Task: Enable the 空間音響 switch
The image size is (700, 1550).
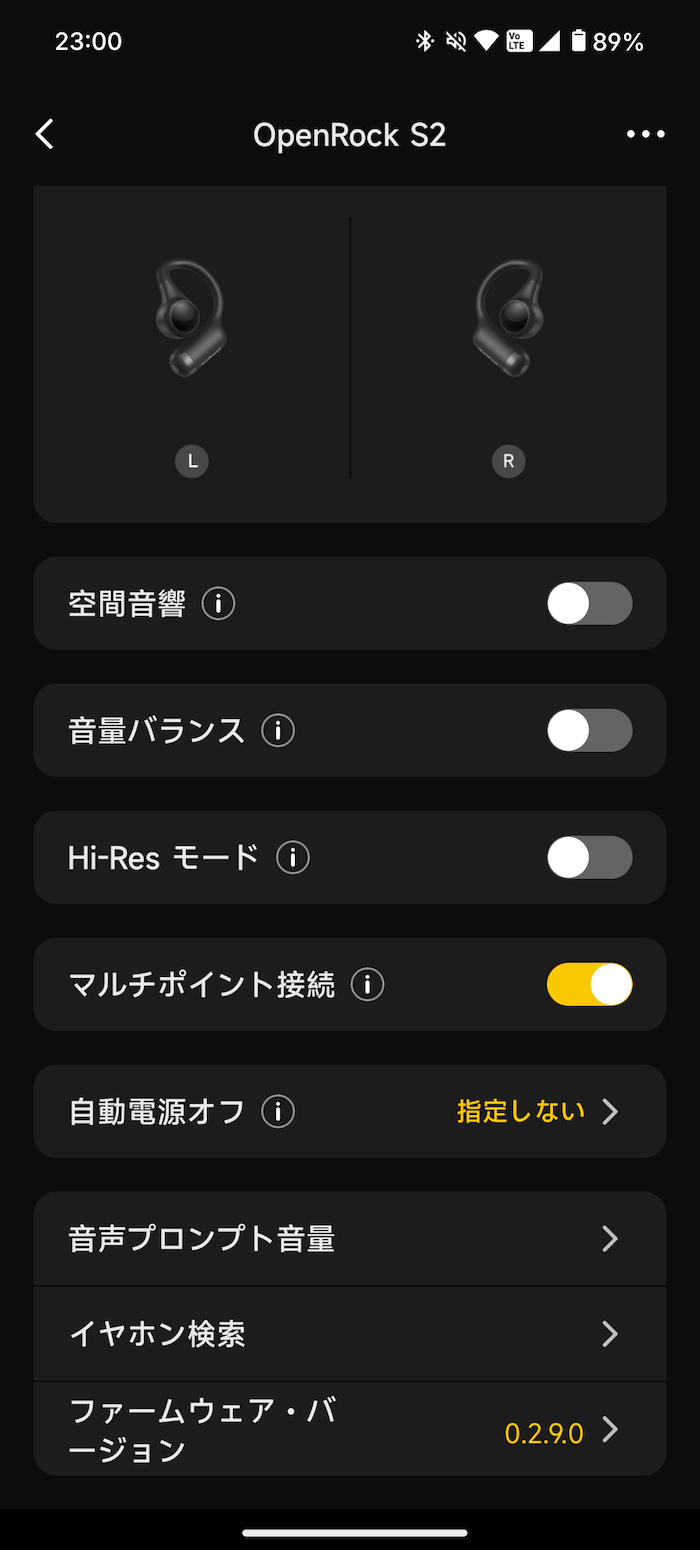Action: click(x=589, y=603)
